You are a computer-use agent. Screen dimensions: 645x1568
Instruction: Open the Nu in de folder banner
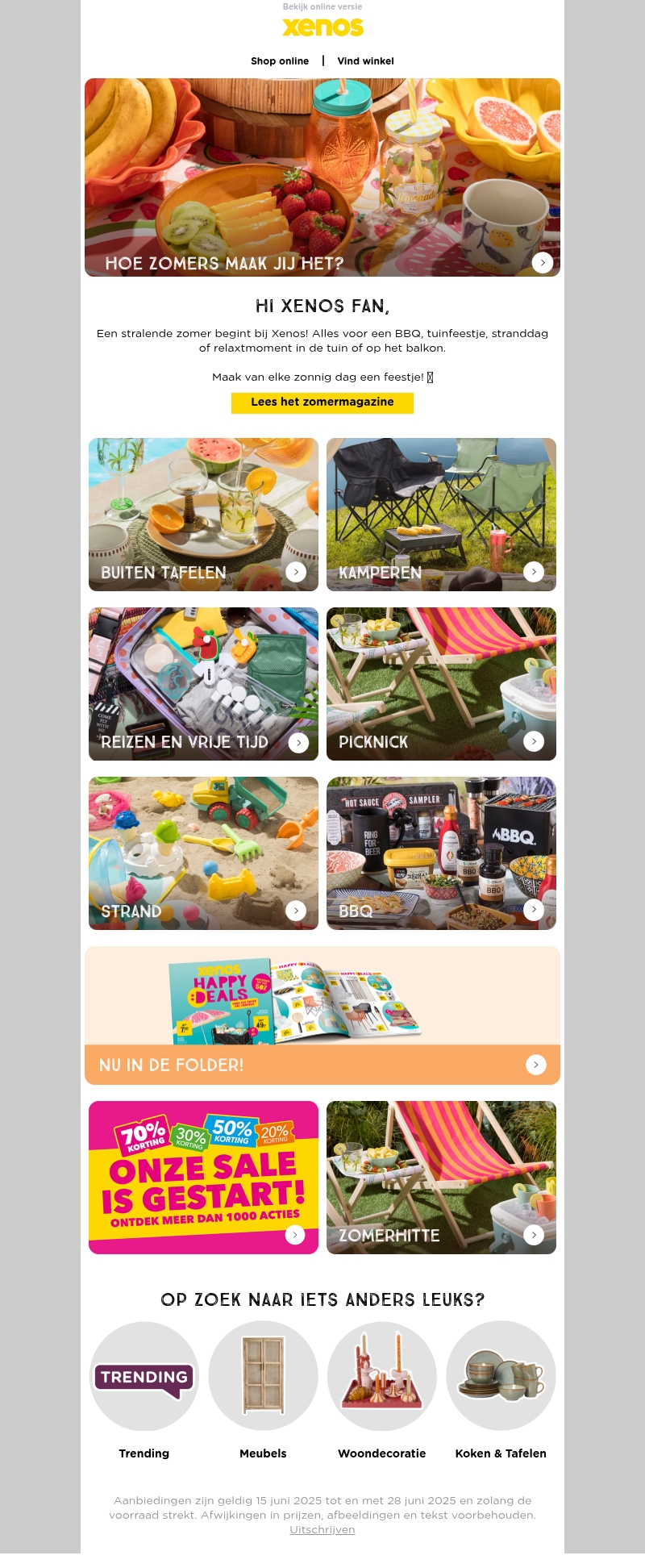[322, 1016]
